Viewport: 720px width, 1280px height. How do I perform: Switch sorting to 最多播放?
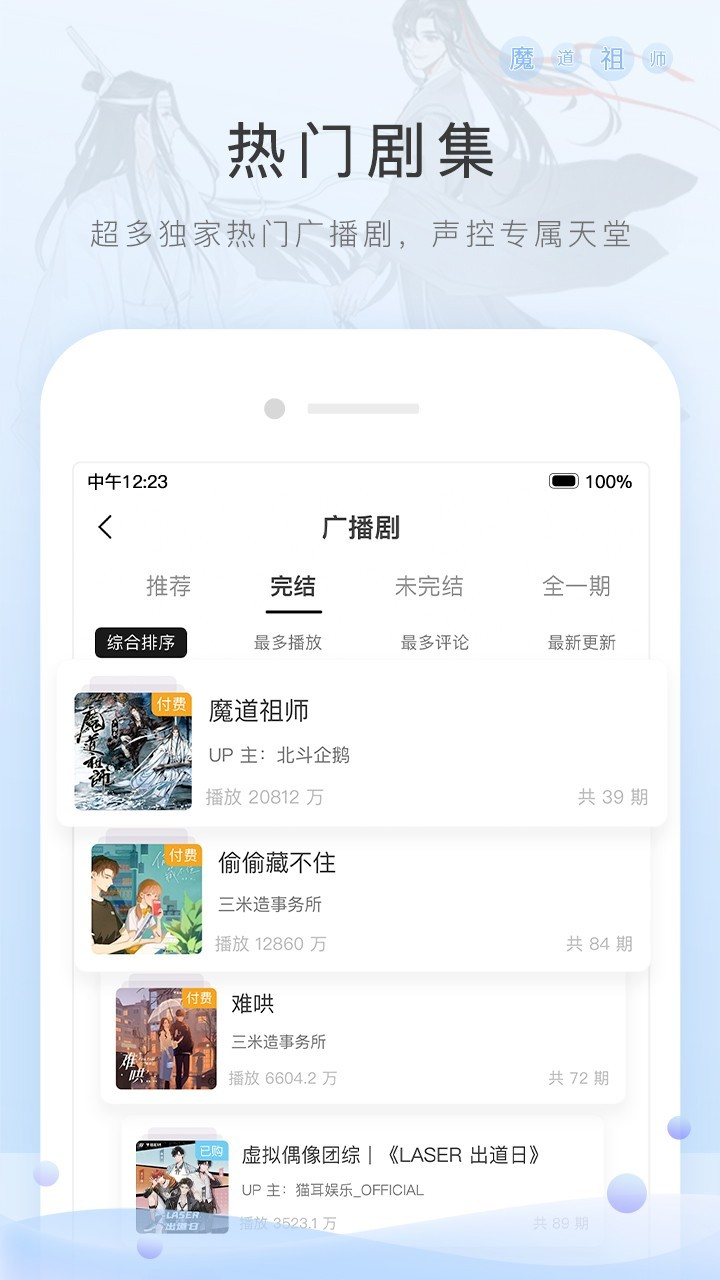289,643
